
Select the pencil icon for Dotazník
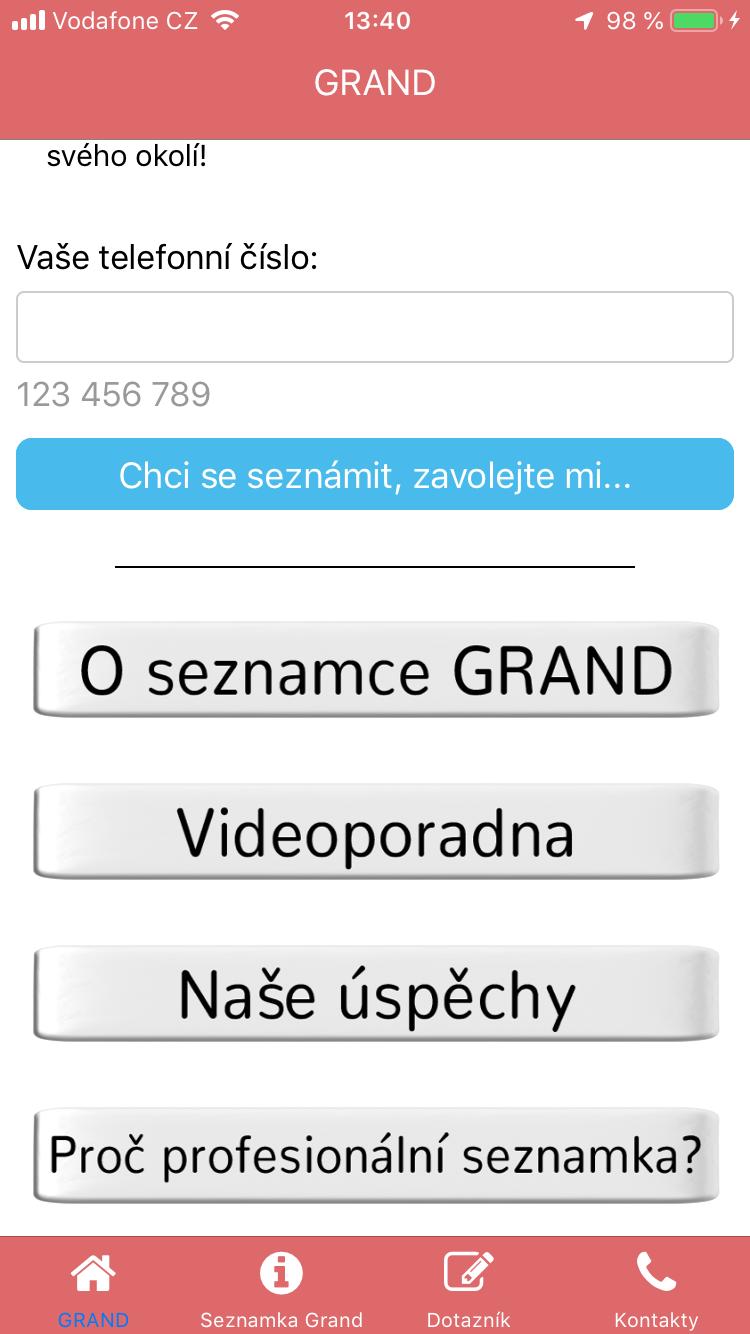pyautogui.click(x=467, y=1271)
